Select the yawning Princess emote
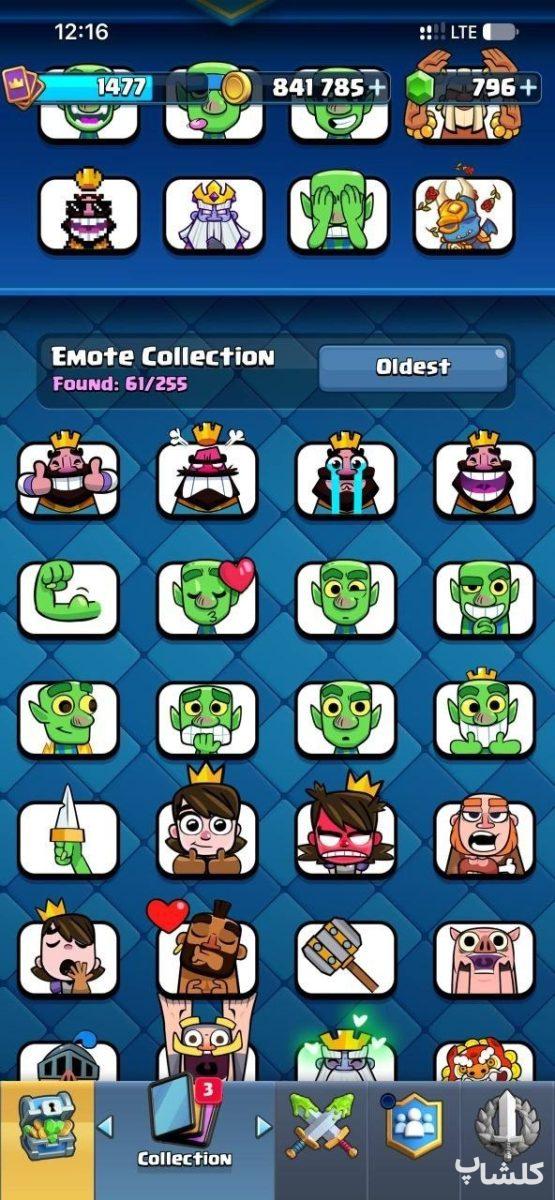Viewport: 555px width, 1200px height. click(68, 952)
